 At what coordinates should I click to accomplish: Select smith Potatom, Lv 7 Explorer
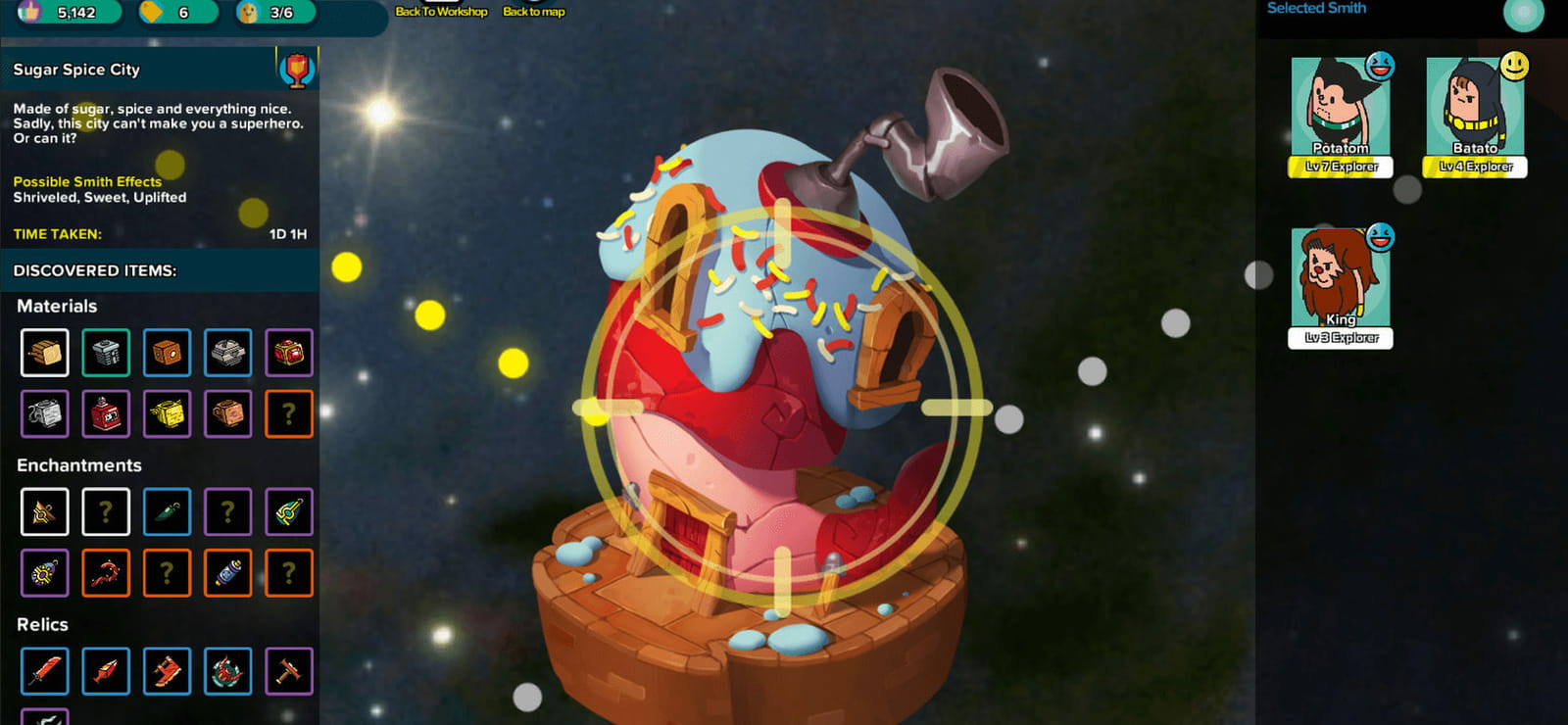pyautogui.click(x=1341, y=117)
